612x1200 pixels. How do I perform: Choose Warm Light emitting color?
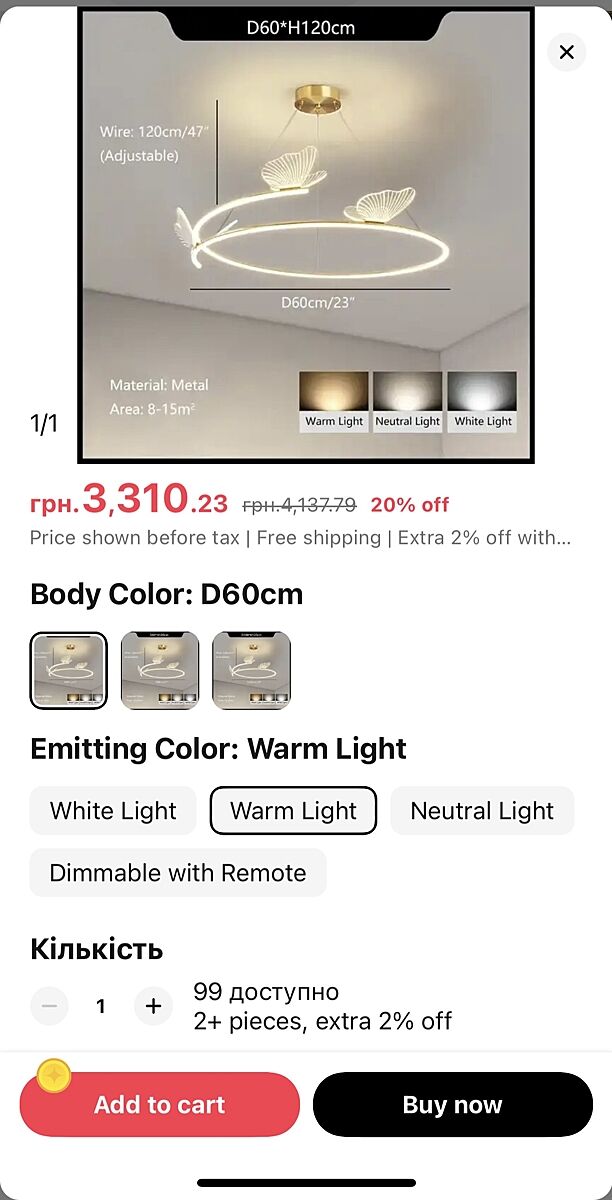pyautogui.click(x=293, y=811)
